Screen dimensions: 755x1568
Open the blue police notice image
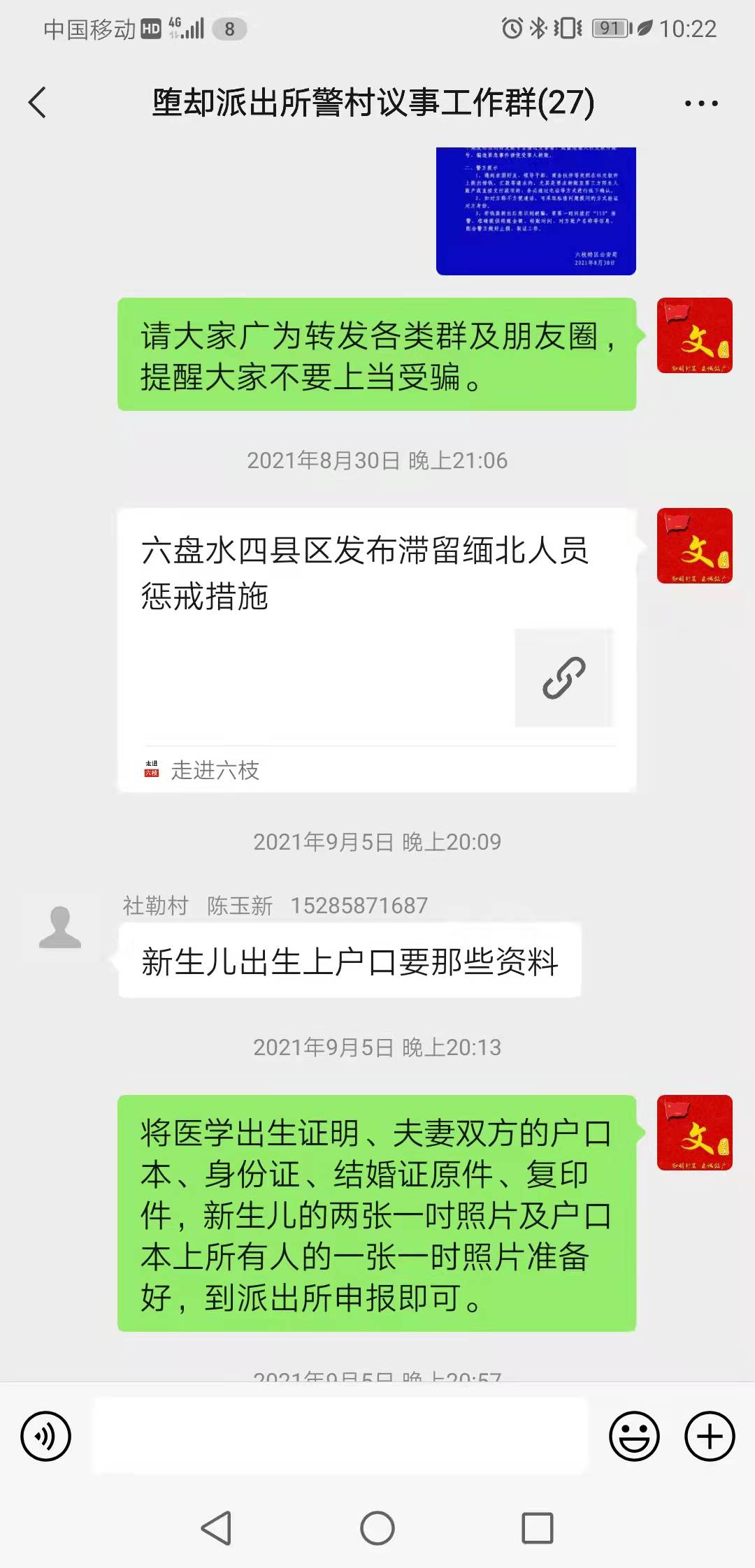click(x=535, y=211)
